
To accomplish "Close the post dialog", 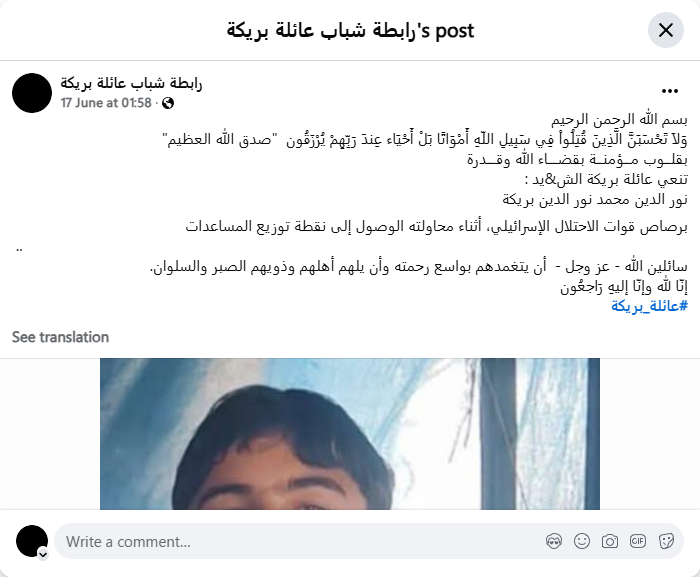I will tap(665, 30).
